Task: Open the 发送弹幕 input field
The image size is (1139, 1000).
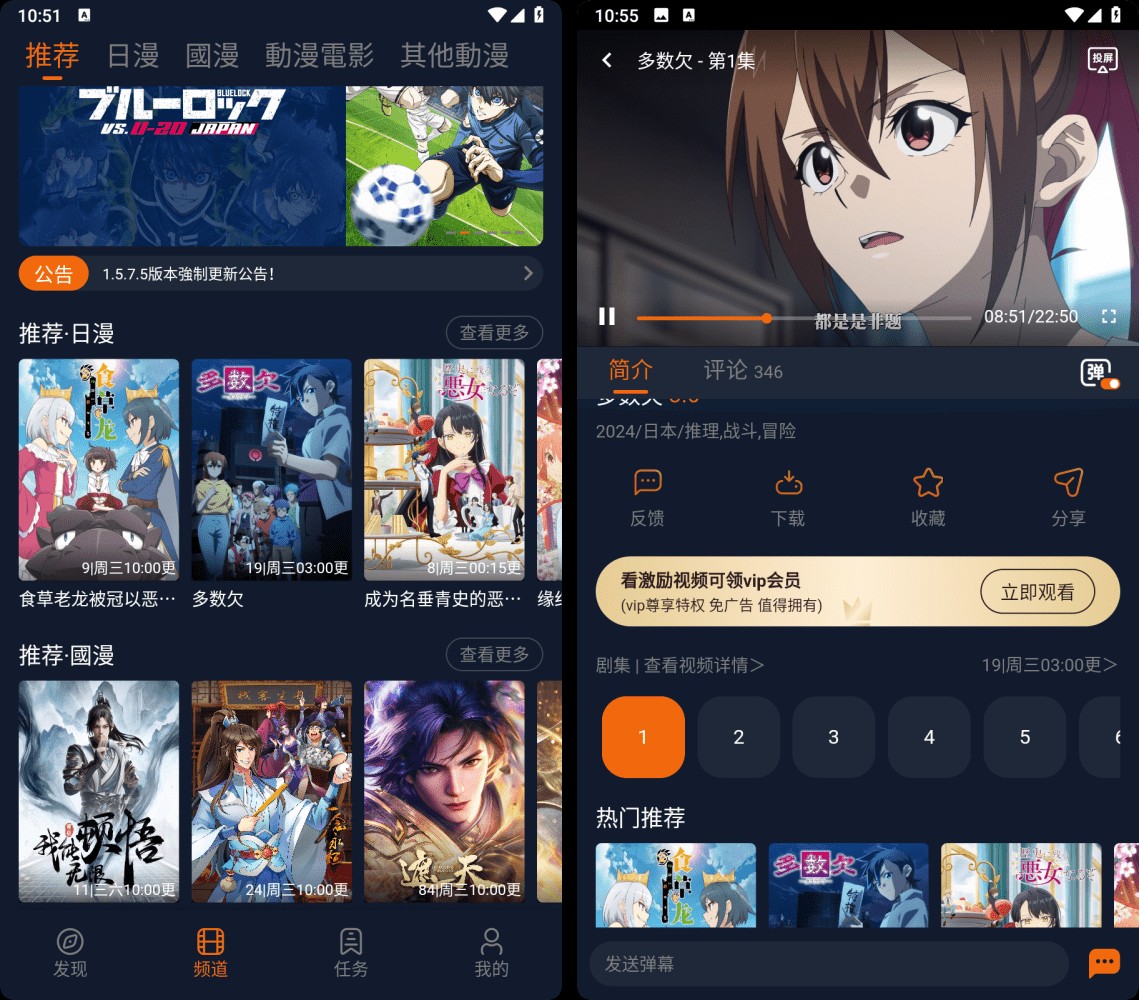Action: pyautogui.click(x=828, y=964)
